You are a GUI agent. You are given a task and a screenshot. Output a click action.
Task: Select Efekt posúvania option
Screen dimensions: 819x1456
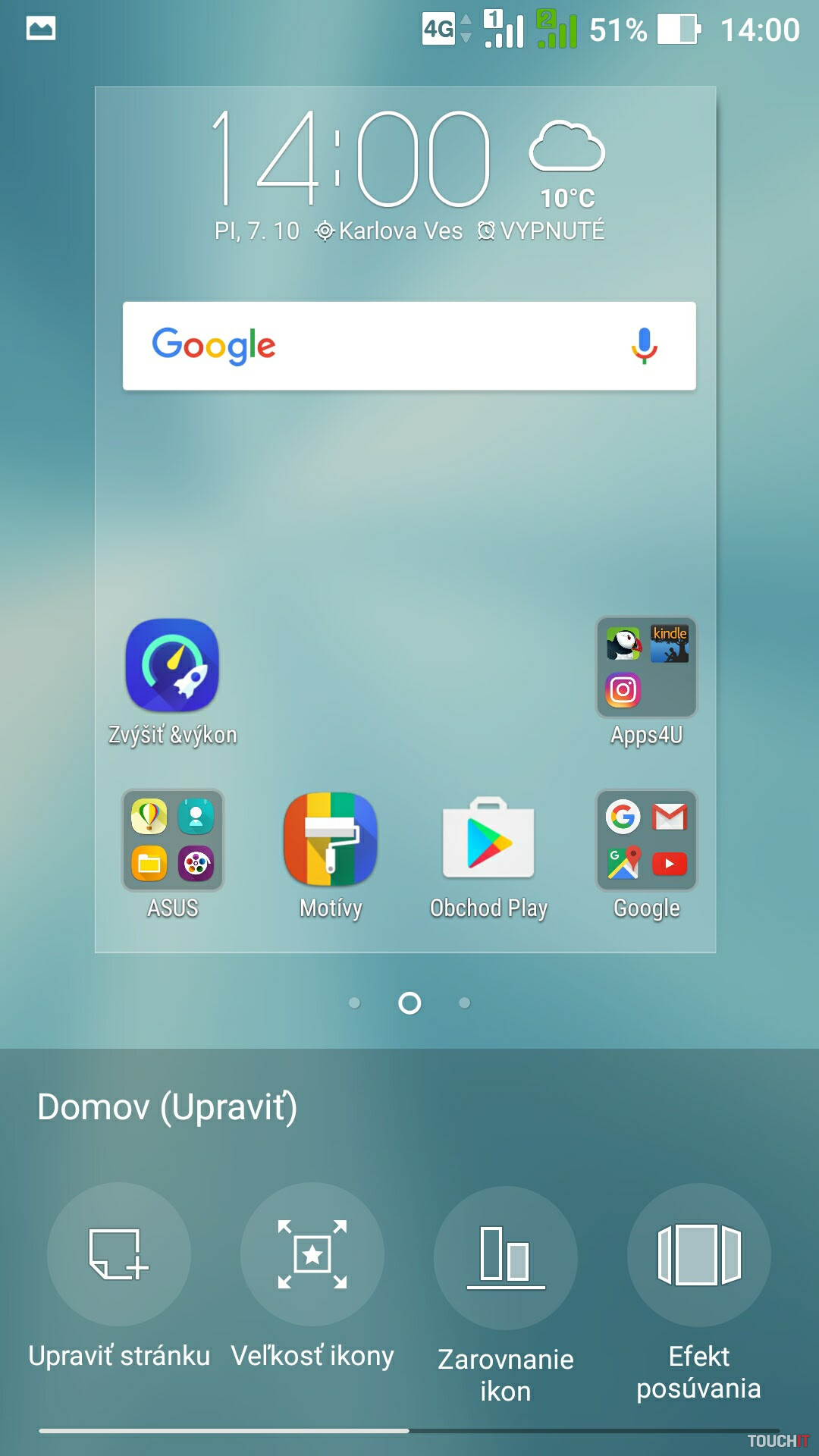coord(699,1254)
